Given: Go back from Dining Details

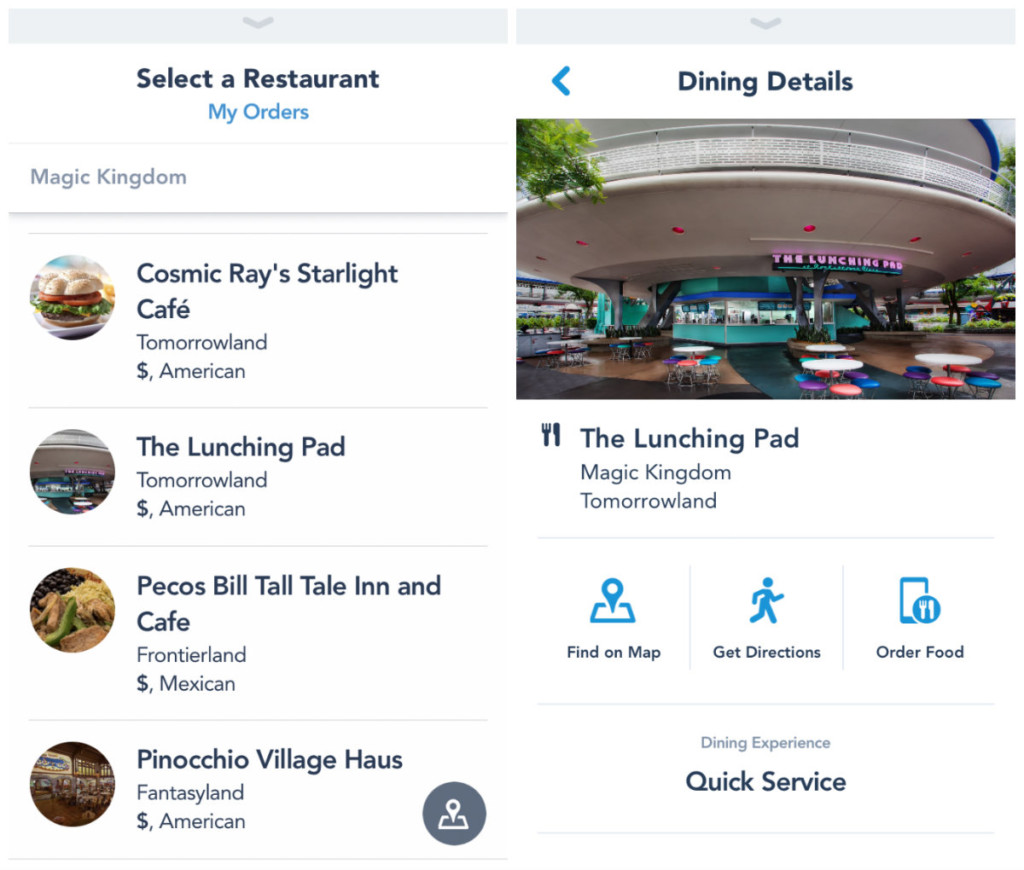Looking at the screenshot, I should 561,81.
